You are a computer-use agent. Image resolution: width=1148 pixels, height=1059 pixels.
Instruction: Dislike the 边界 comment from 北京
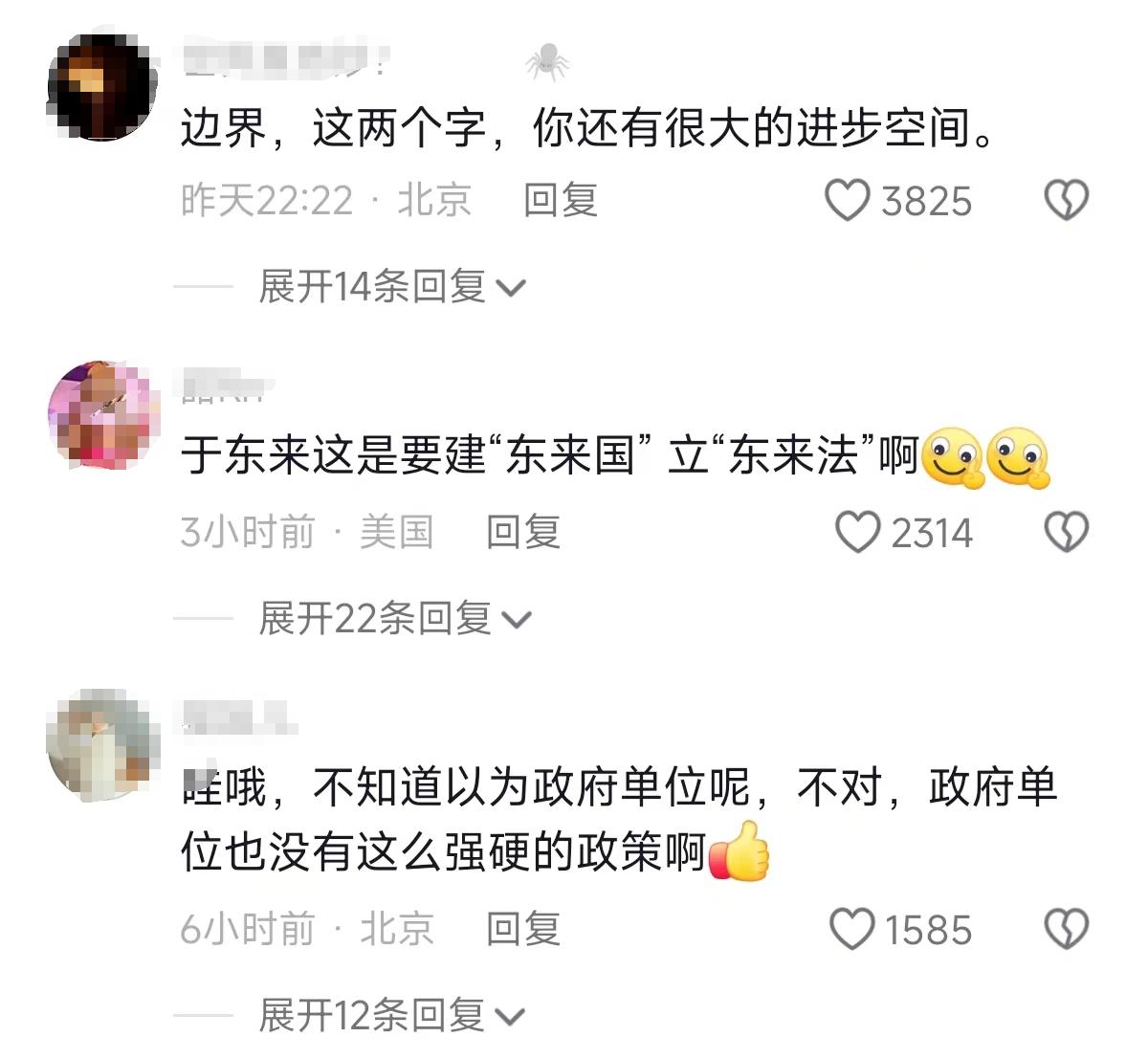1066,201
